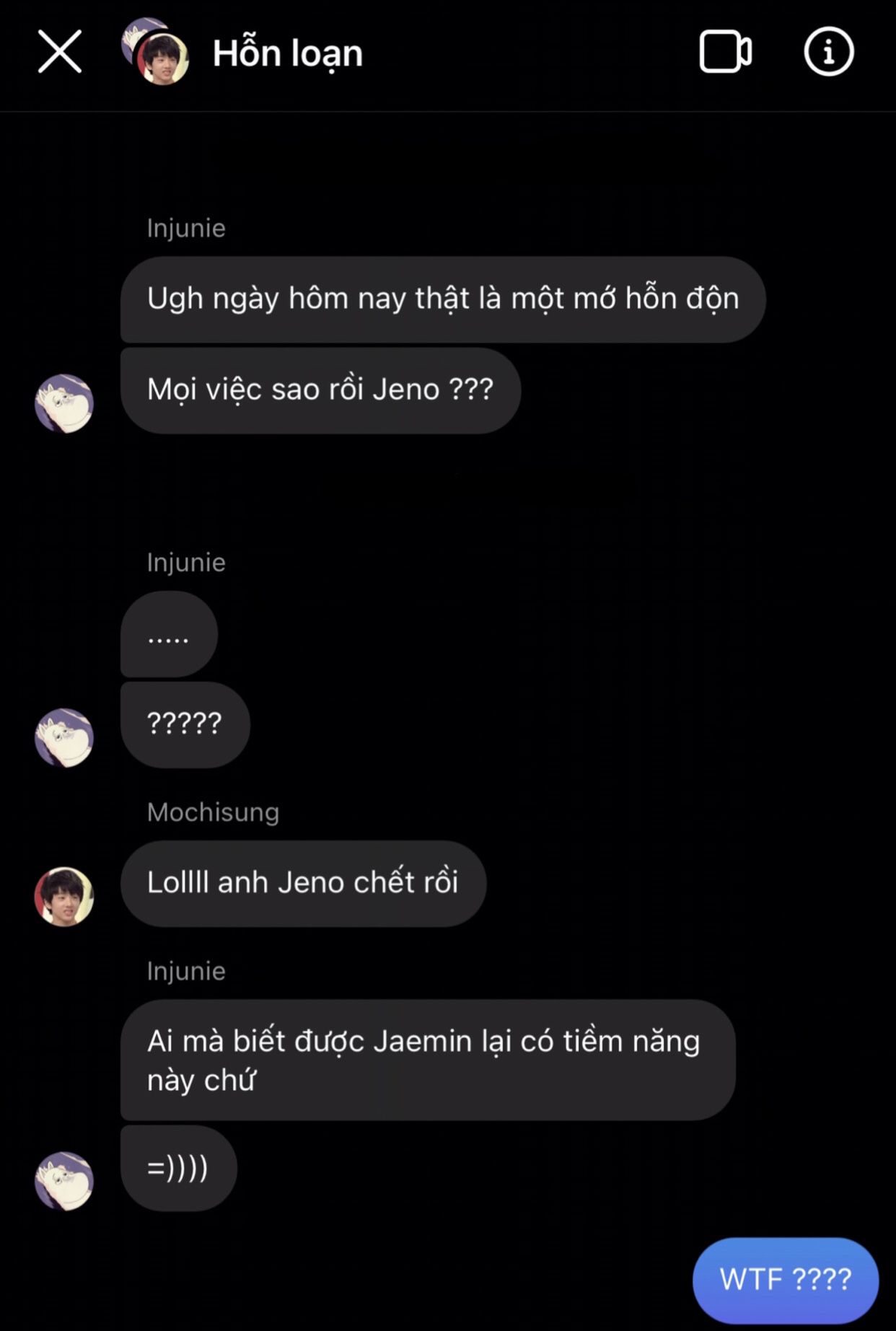Open Mochisung's profile picture

click(x=64, y=896)
